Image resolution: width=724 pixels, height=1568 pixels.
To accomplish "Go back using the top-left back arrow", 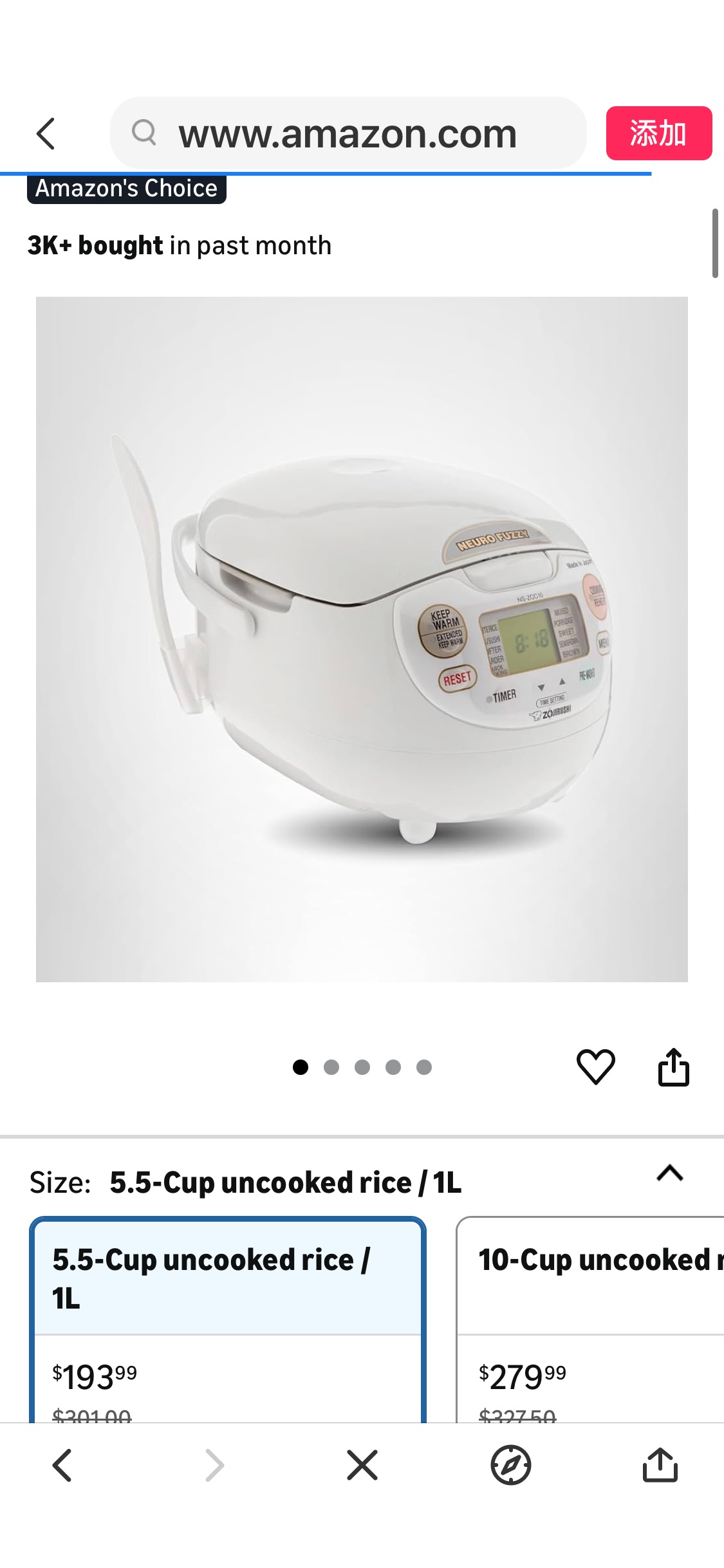I will coord(45,133).
